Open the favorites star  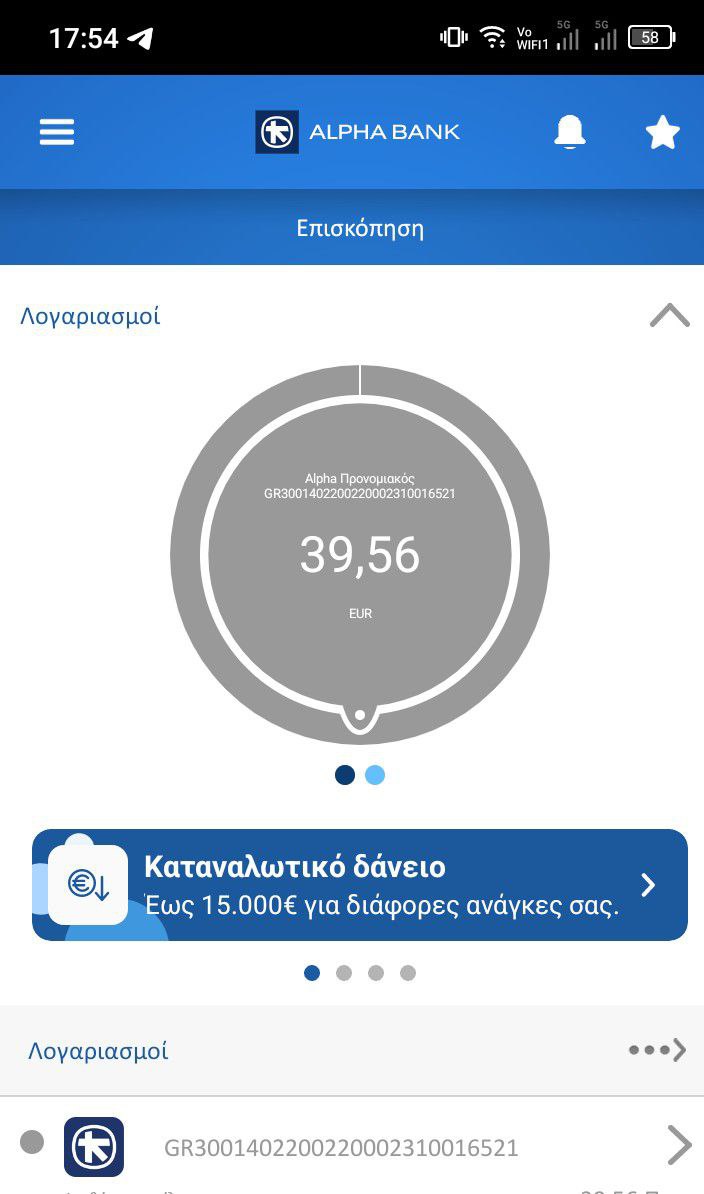click(x=662, y=132)
